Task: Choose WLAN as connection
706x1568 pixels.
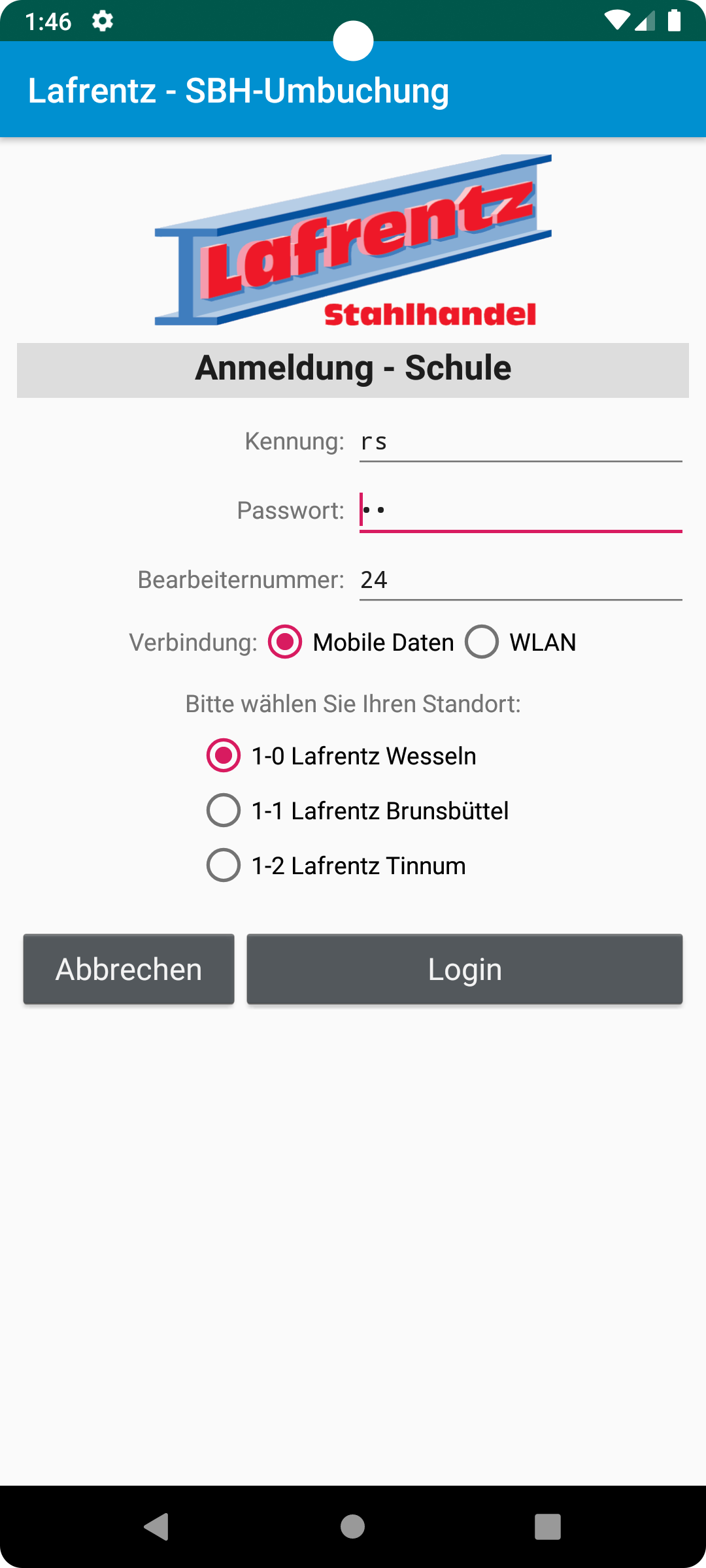Action: 520,642
